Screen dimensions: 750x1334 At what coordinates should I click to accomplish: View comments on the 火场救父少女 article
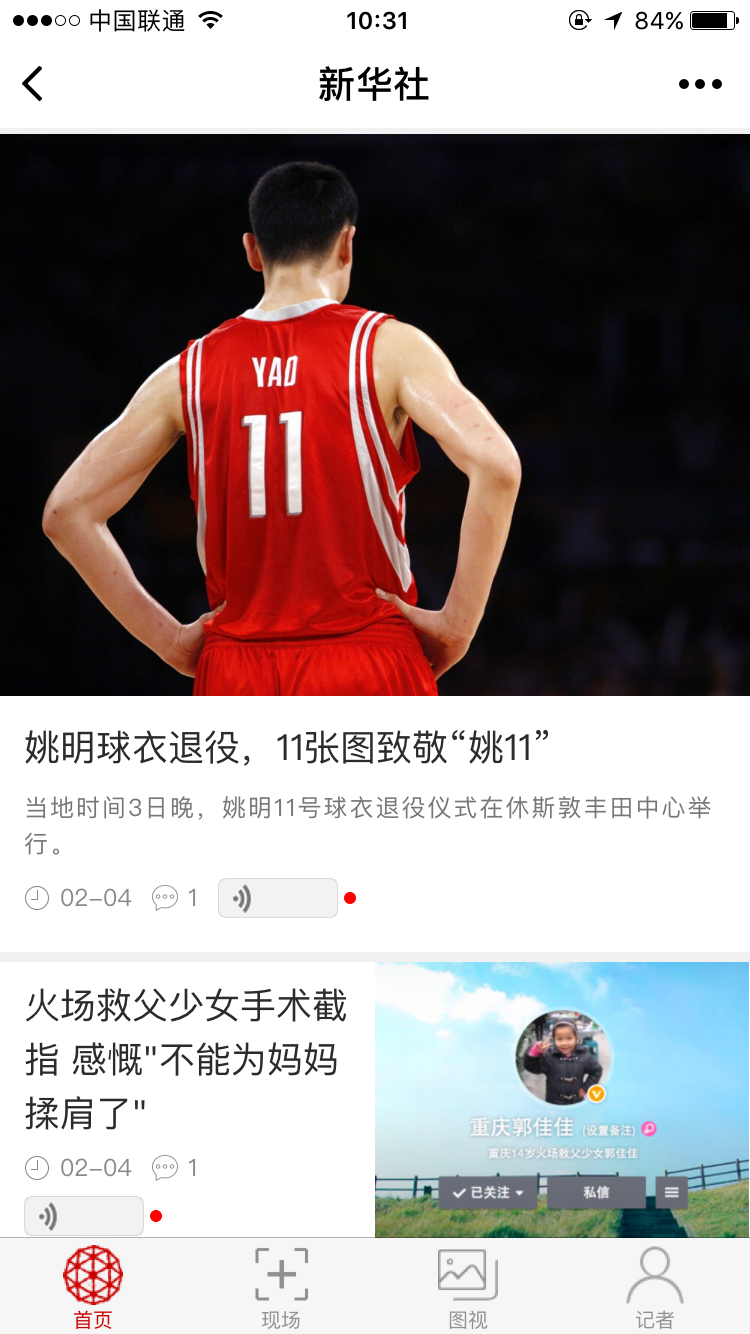click(175, 1167)
